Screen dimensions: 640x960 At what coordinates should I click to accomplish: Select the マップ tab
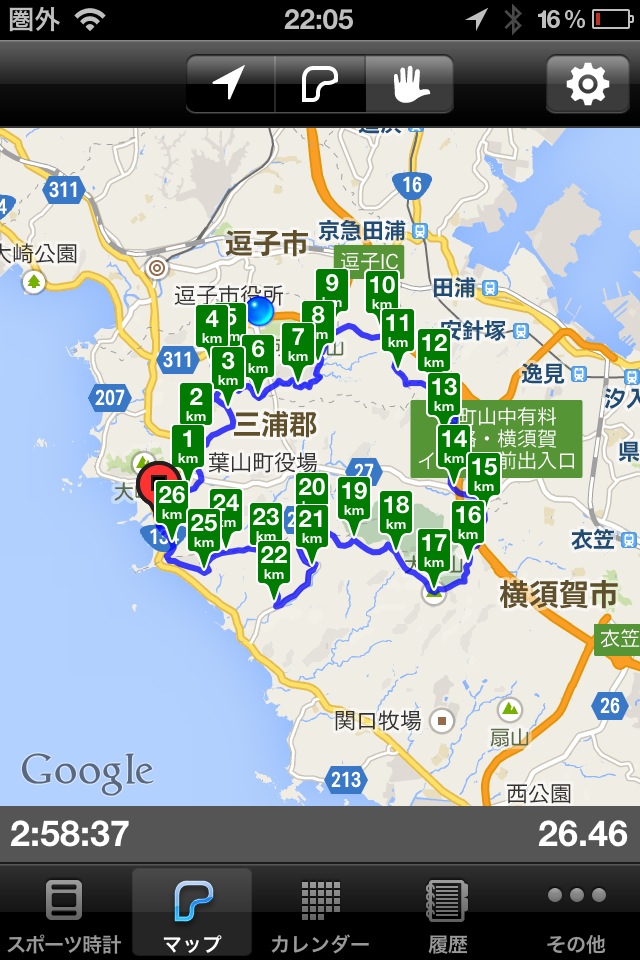pyautogui.click(x=192, y=914)
